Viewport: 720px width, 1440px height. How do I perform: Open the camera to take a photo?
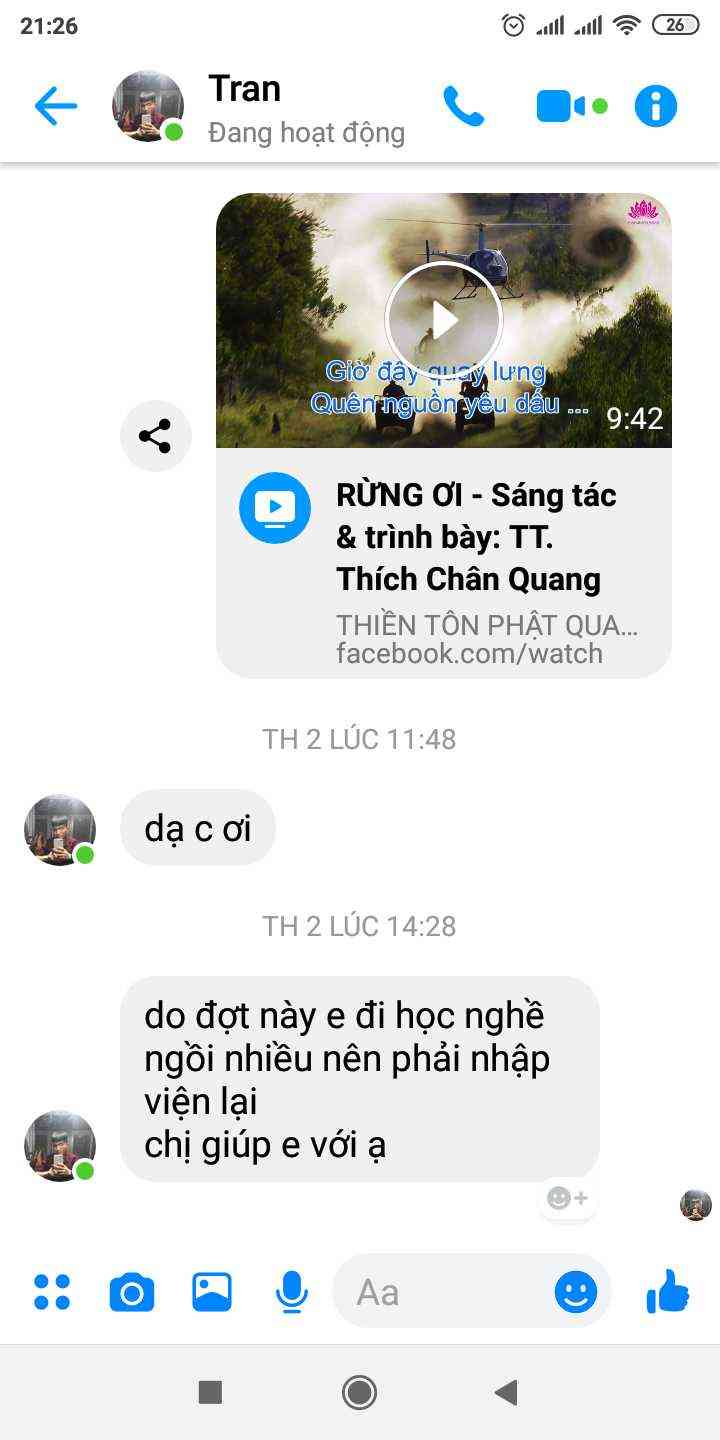[x=131, y=1292]
